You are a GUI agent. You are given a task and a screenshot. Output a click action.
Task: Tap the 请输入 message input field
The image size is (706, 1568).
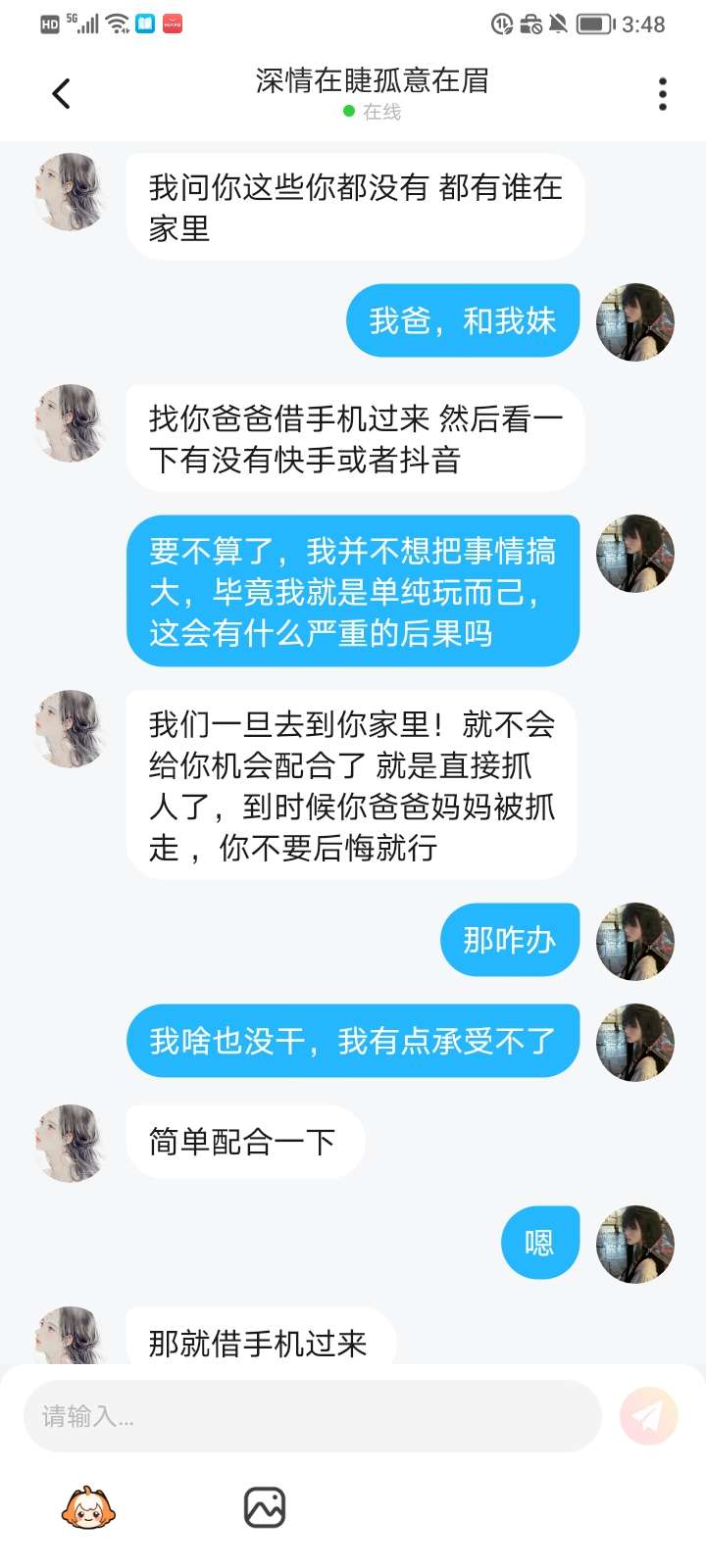click(x=312, y=1416)
